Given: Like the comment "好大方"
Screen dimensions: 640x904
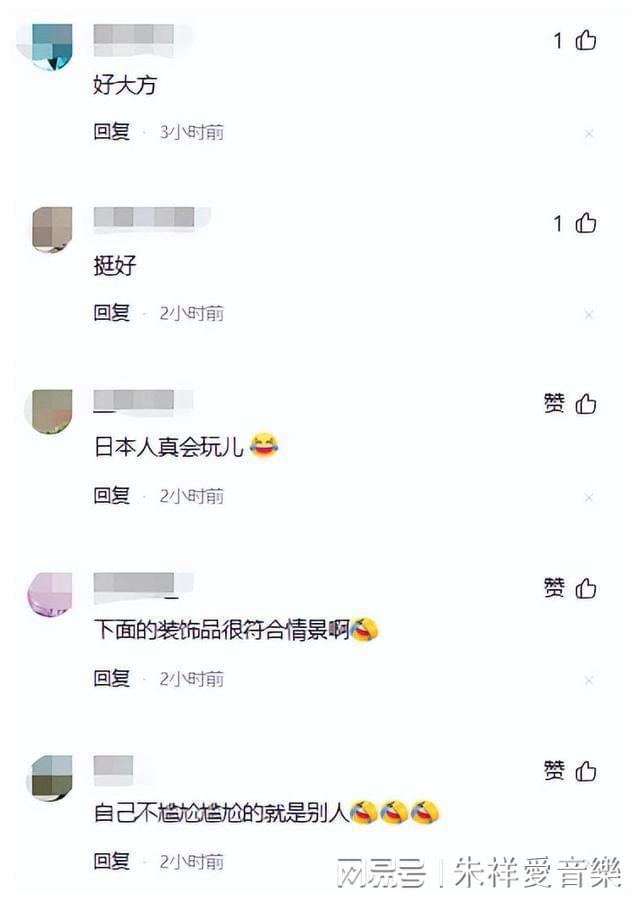Looking at the screenshot, I should 586,41.
